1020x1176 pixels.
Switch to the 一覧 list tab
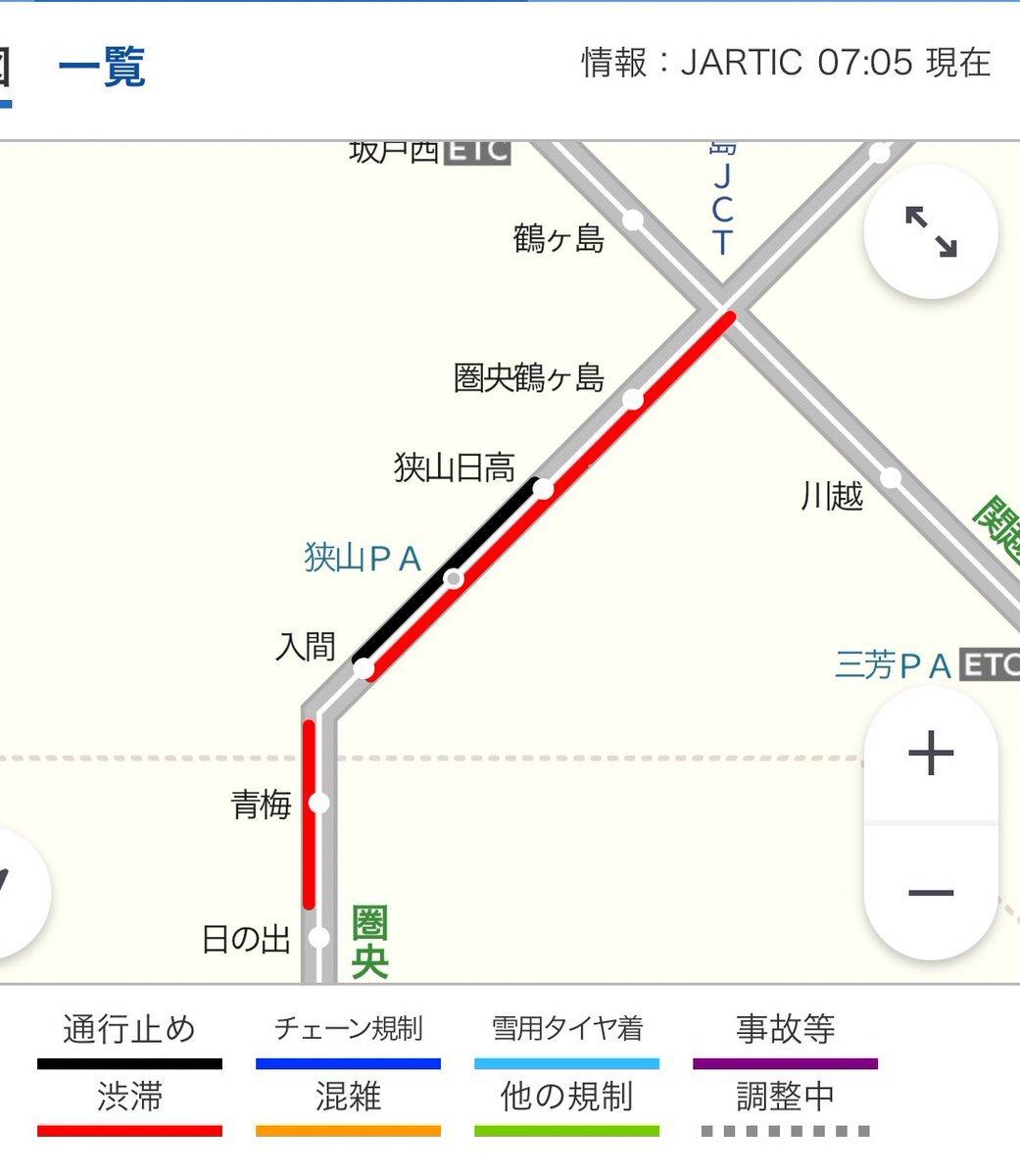(102, 69)
